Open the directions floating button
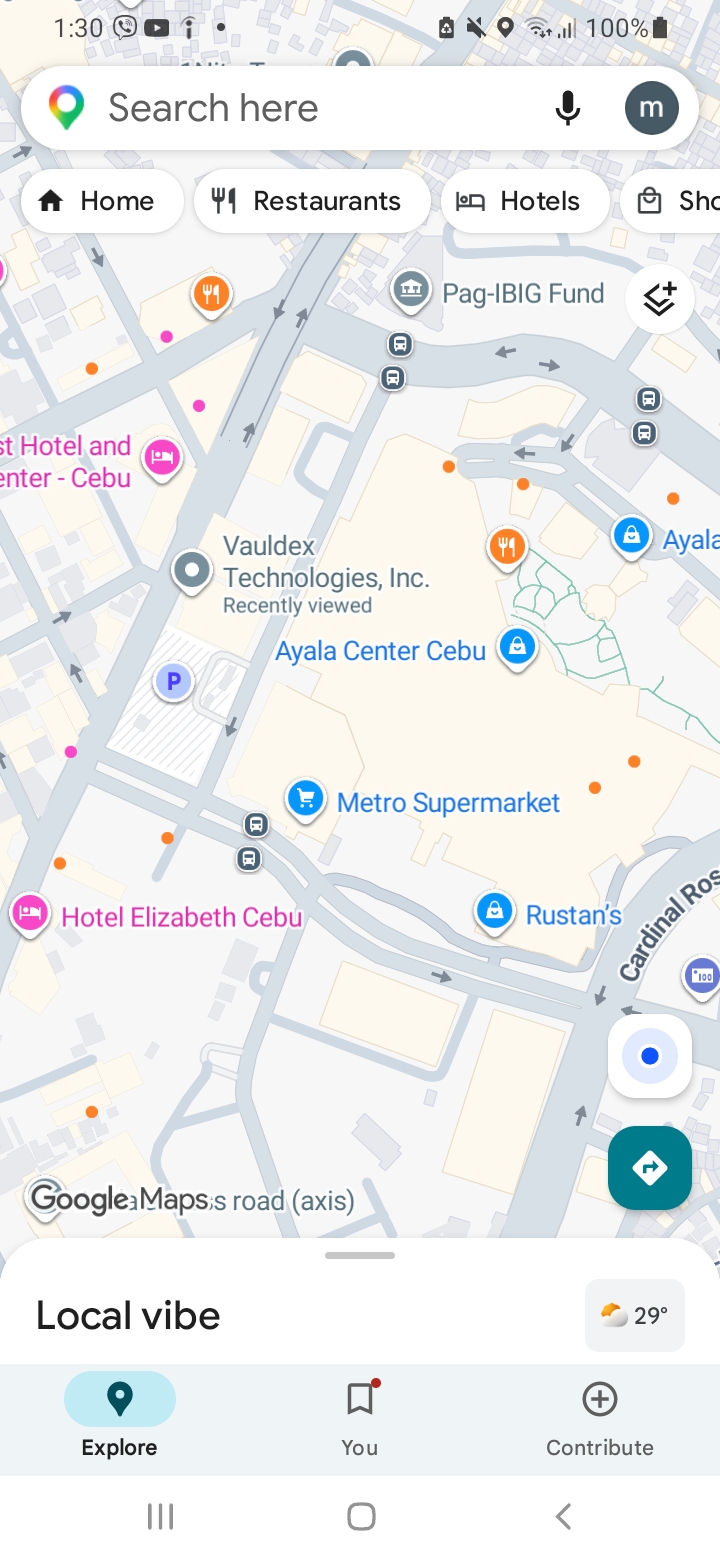Screen dimensions: 720x1560 [650, 1168]
